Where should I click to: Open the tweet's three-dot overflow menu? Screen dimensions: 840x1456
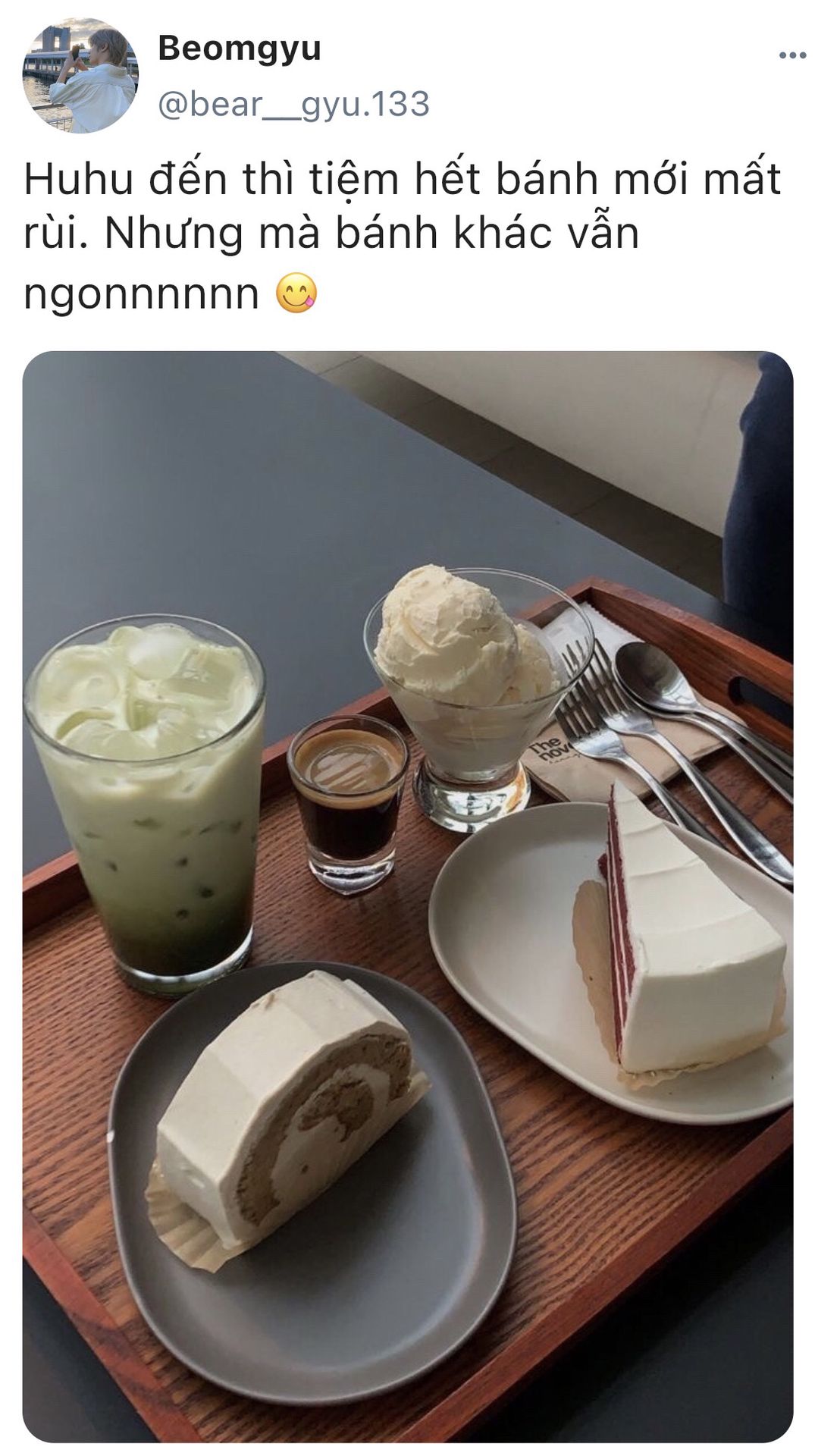pos(792,55)
